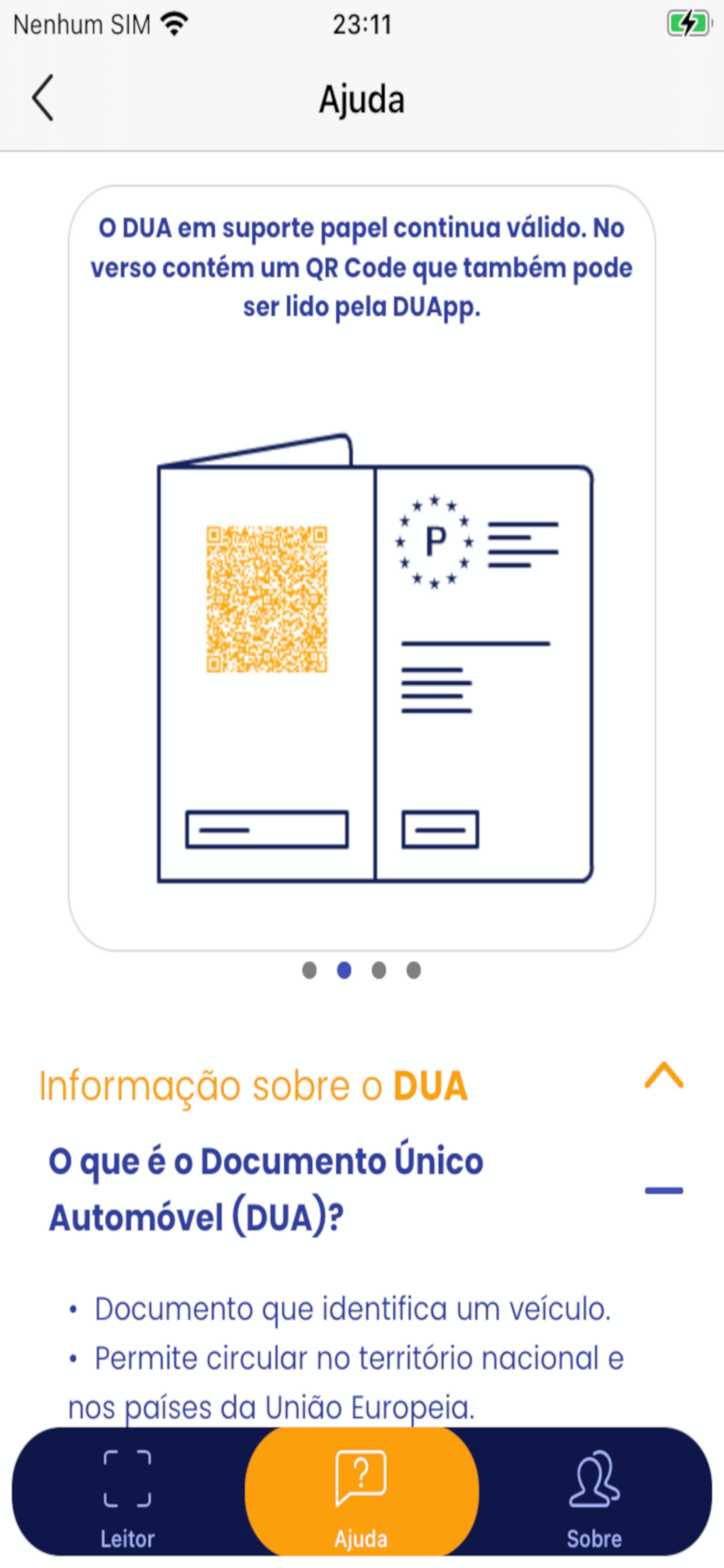Select the second carousel indicator dot
Viewport: 724px width, 1568px height.
(344, 970)
